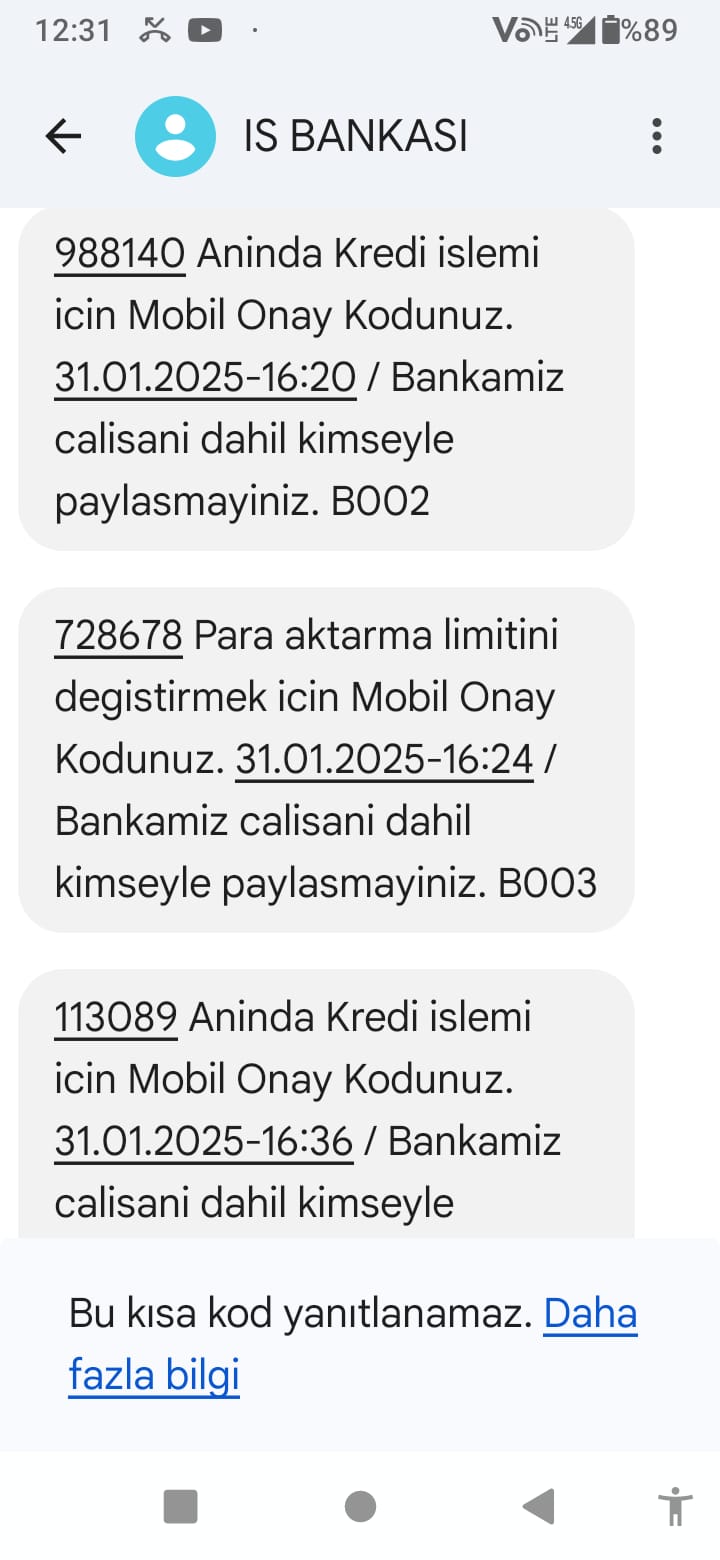The height and width of the screenshot is (1560, 720).
Task: Open the date link 31.01.2025-16:36
Action: pos(203,1141)
